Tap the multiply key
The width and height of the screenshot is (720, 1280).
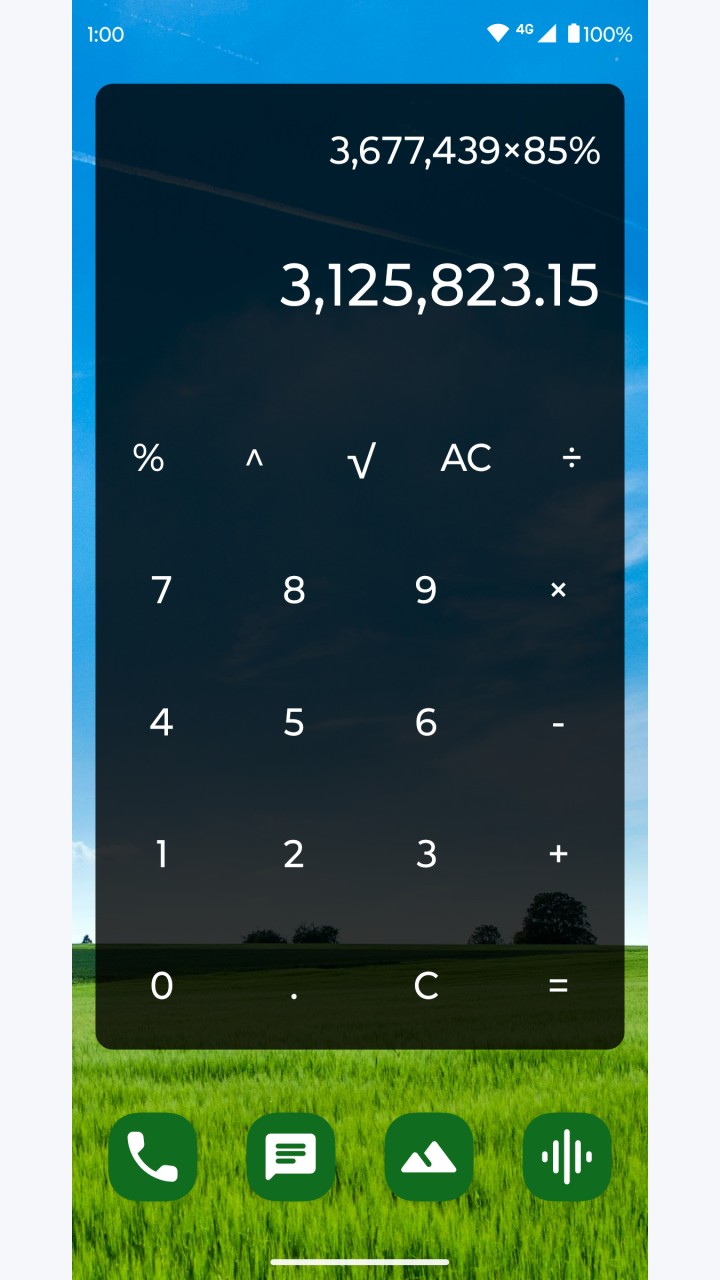click(x=558, y=590)
